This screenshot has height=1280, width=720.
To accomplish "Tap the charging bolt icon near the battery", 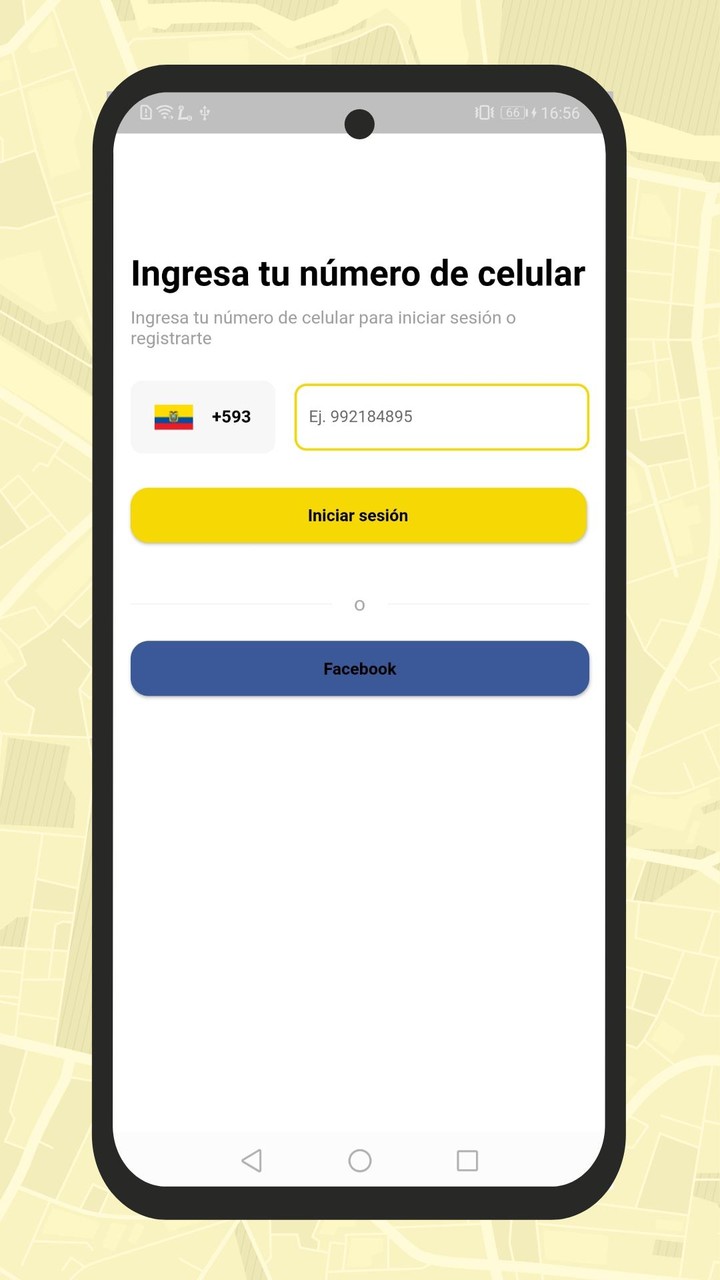I will pos(533,113).
